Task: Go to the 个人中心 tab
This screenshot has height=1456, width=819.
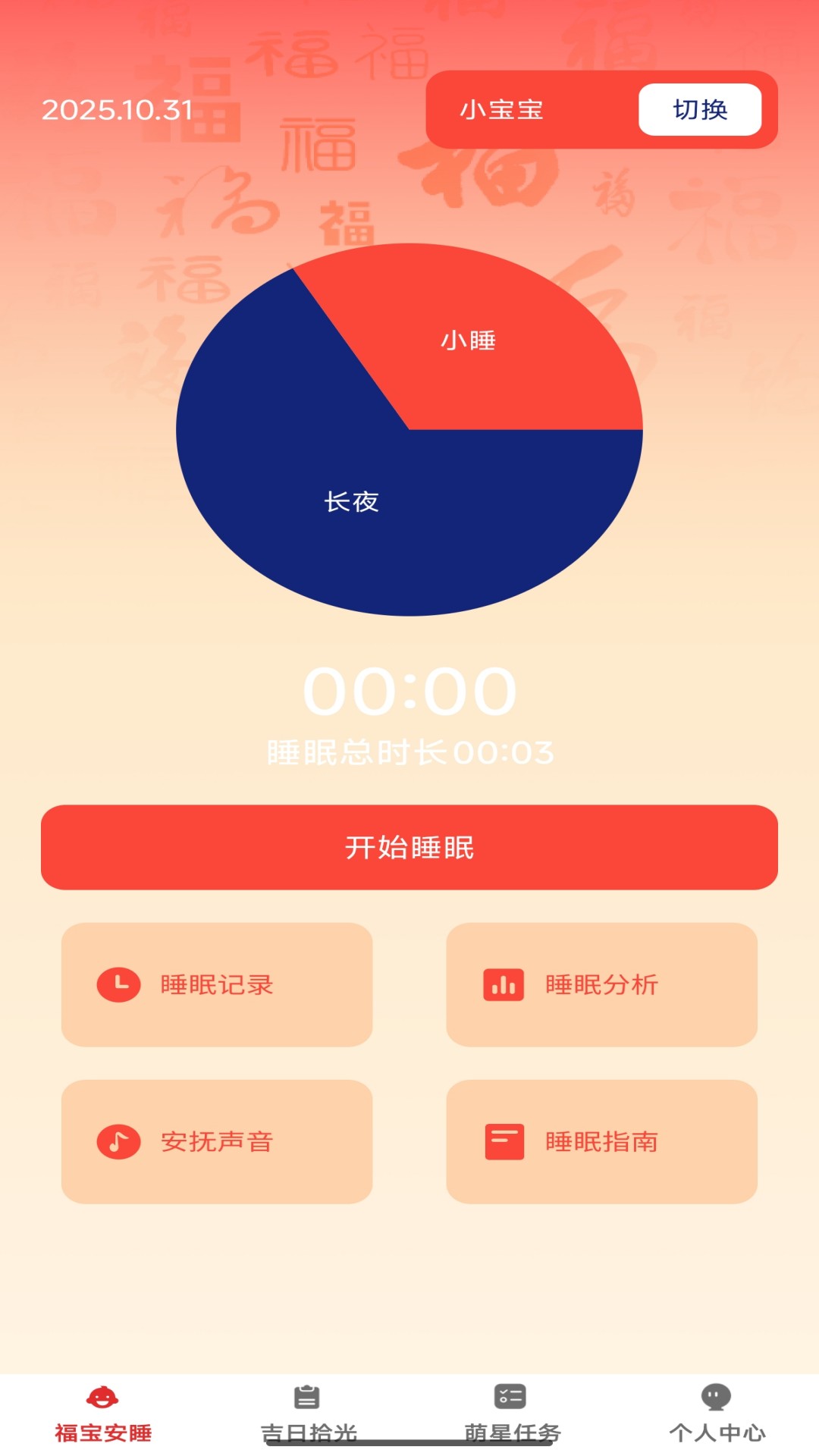Action: [717, 1414]
